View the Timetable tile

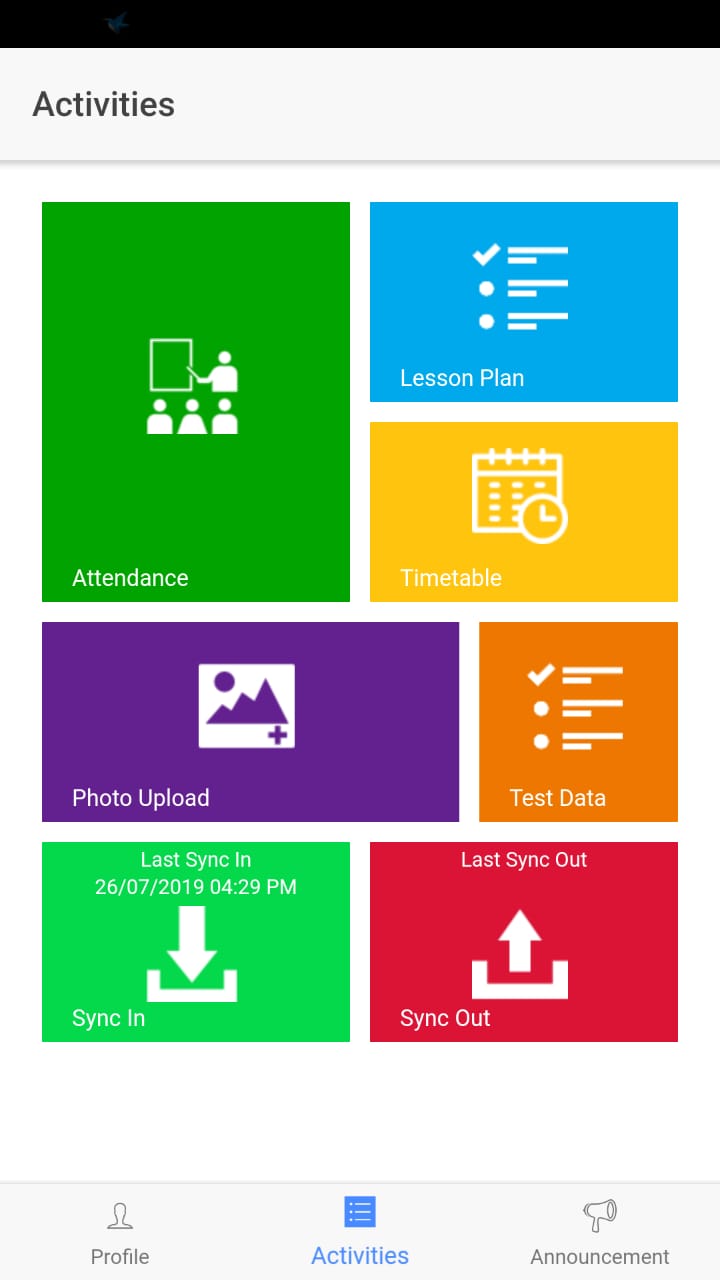(x=524, y=512)
